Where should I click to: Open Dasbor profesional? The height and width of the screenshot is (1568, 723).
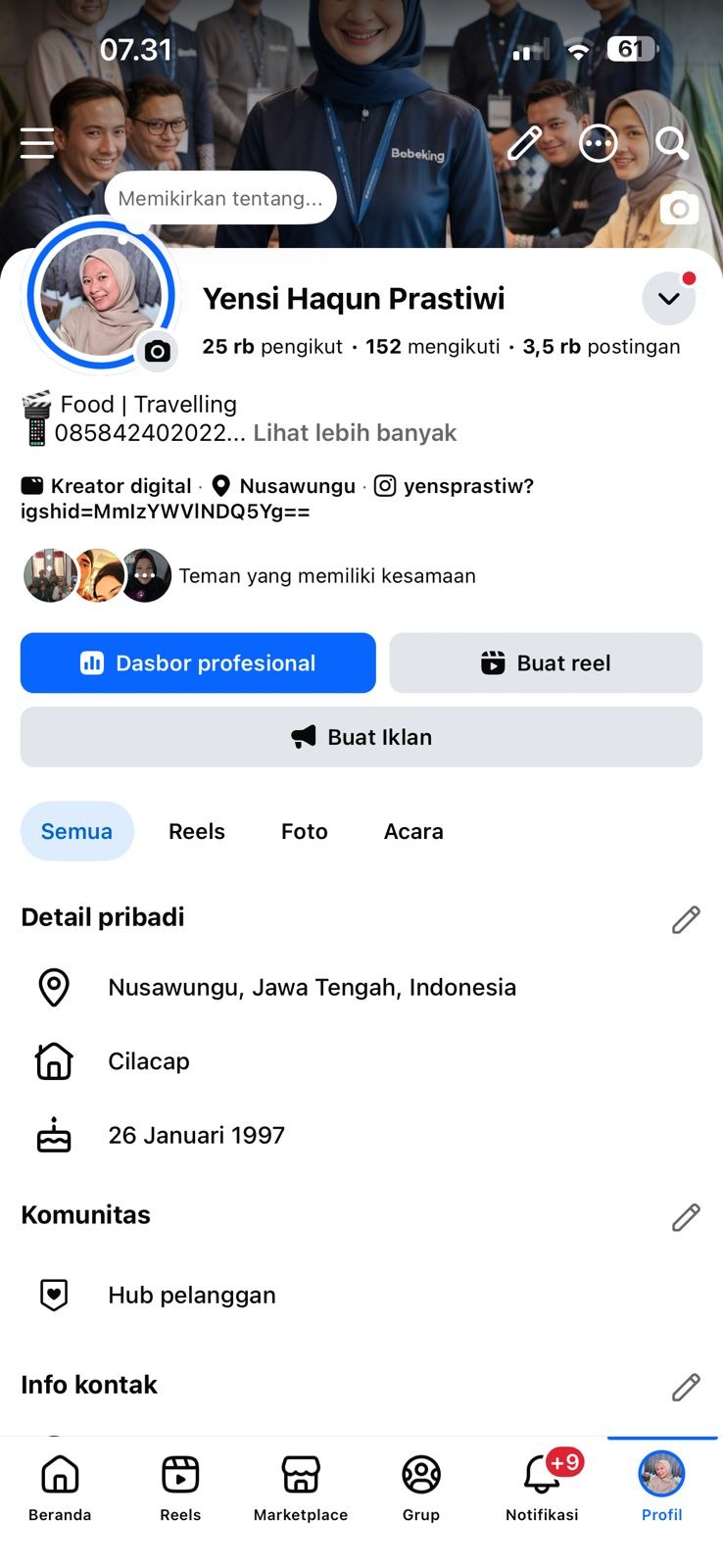(x=198, y=663)
